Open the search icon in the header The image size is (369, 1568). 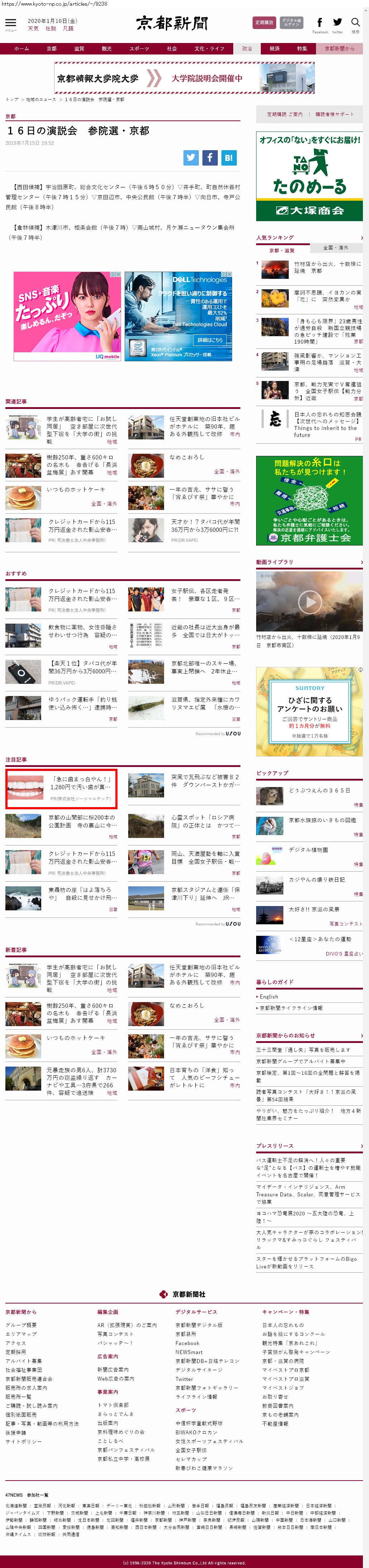(x=355, y=23)
